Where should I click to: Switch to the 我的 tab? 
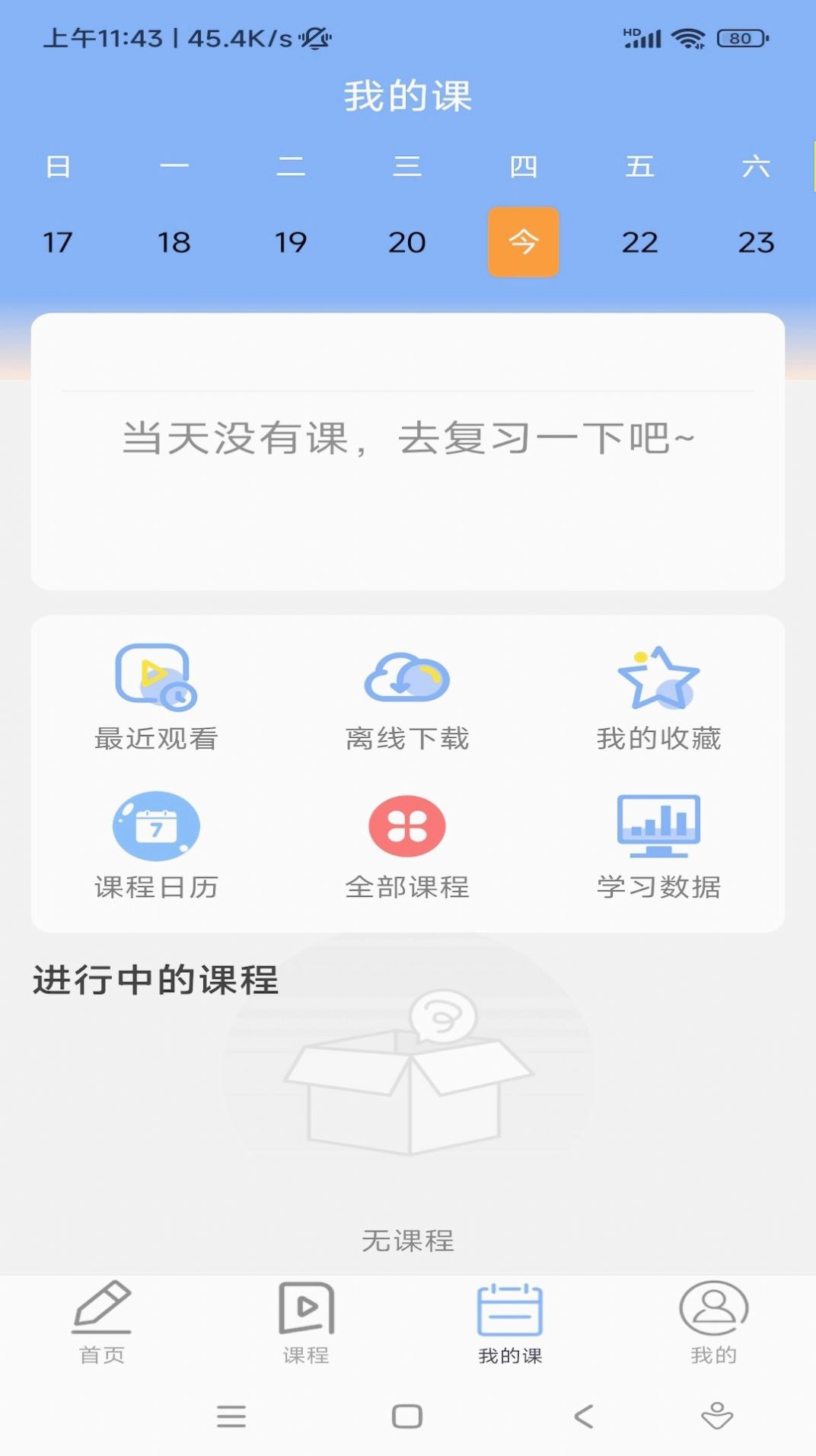tap(712, 1321)
